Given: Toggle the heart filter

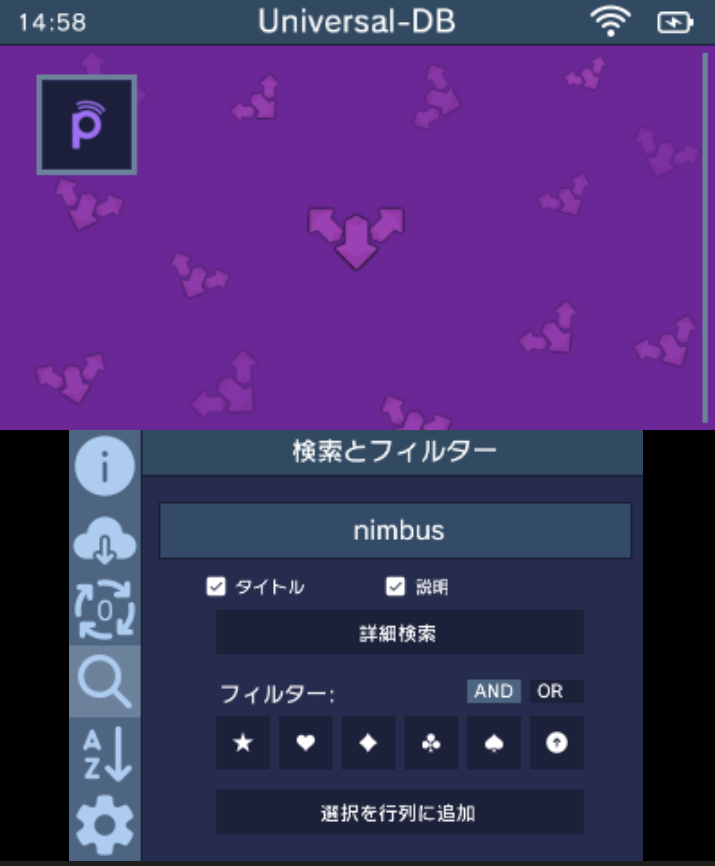Looking at the screenshot, I should point(305,743).
